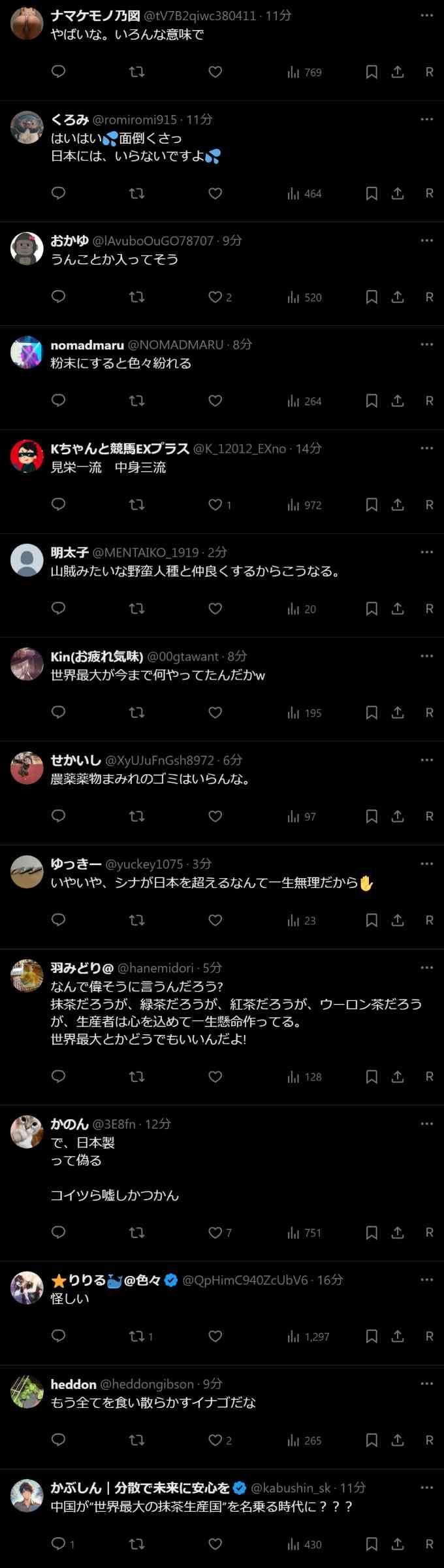The height and width of the screenshot is (1568, 444).
Task: Tap the R icon on おかゆ's tweet
Action: (429, 297)
